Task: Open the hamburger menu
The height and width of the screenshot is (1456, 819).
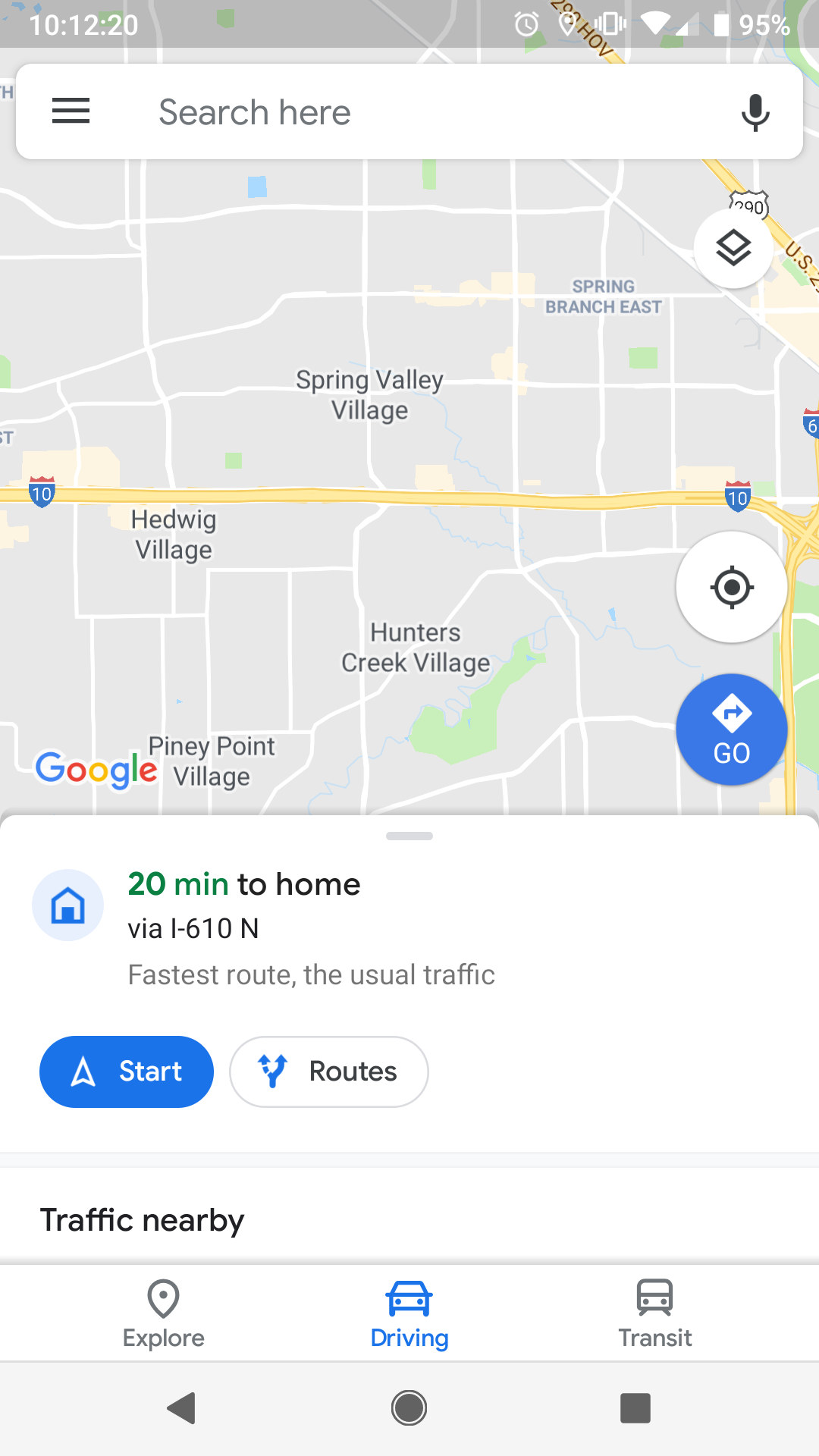Action: click(x=71, y=111)
